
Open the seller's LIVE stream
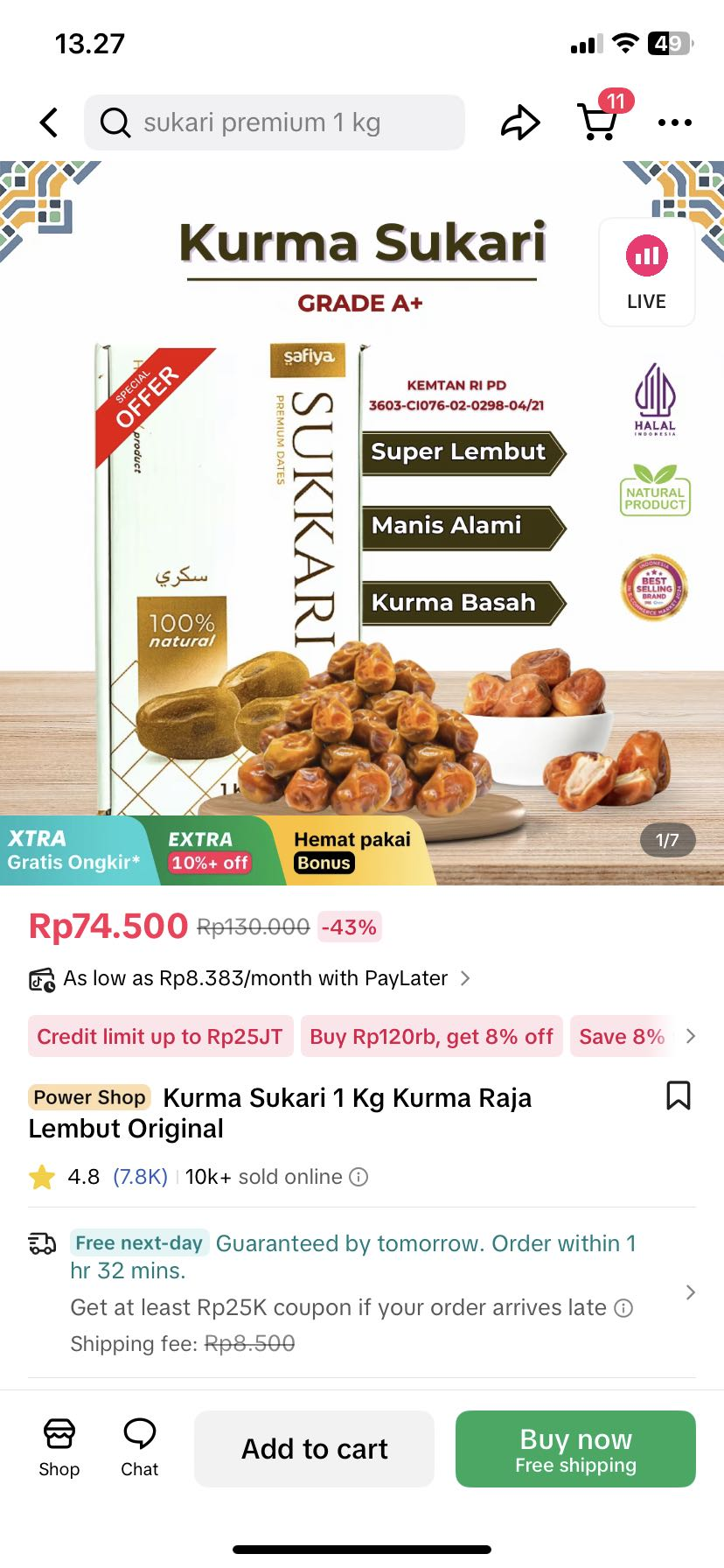pos(646,272)
